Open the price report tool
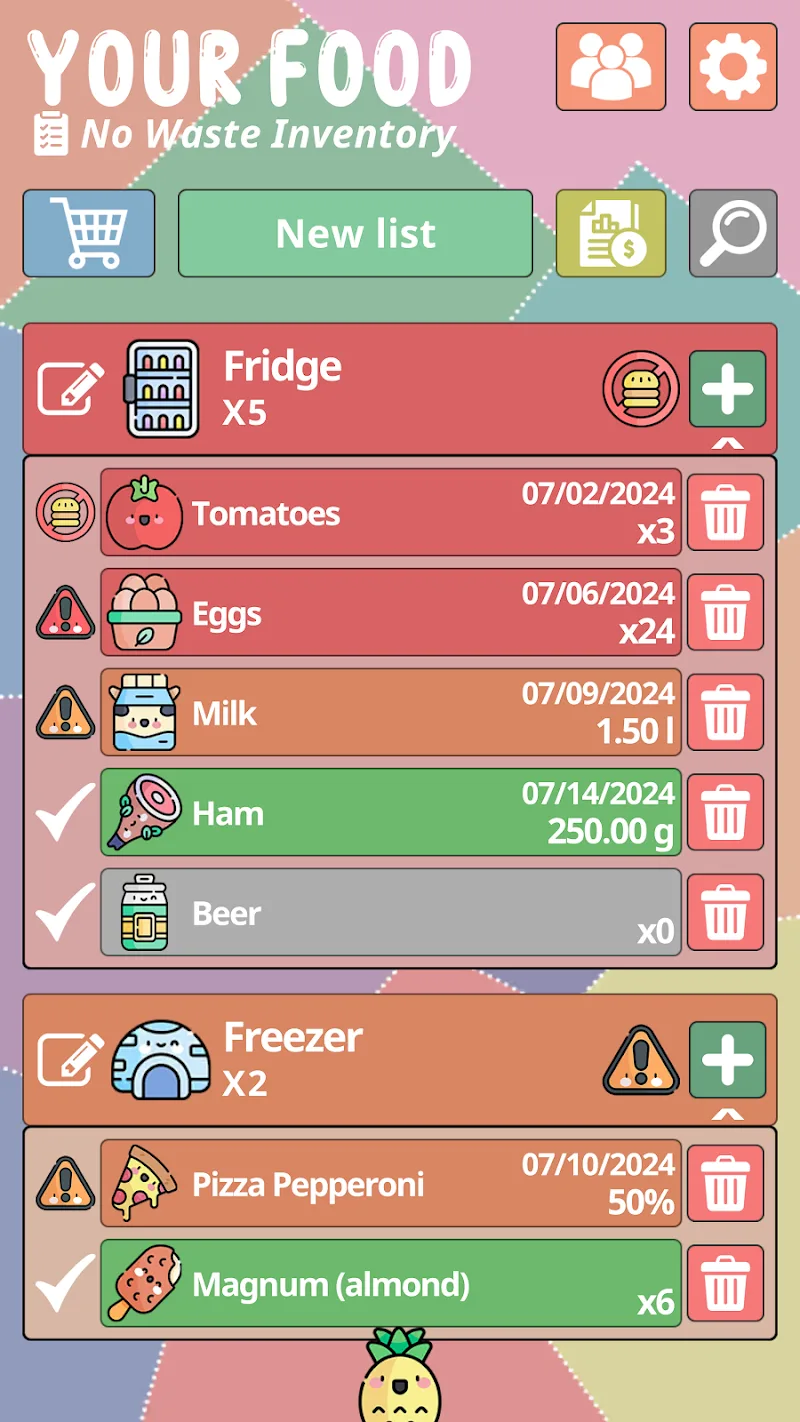800x1422 pixels. [611, 233]
